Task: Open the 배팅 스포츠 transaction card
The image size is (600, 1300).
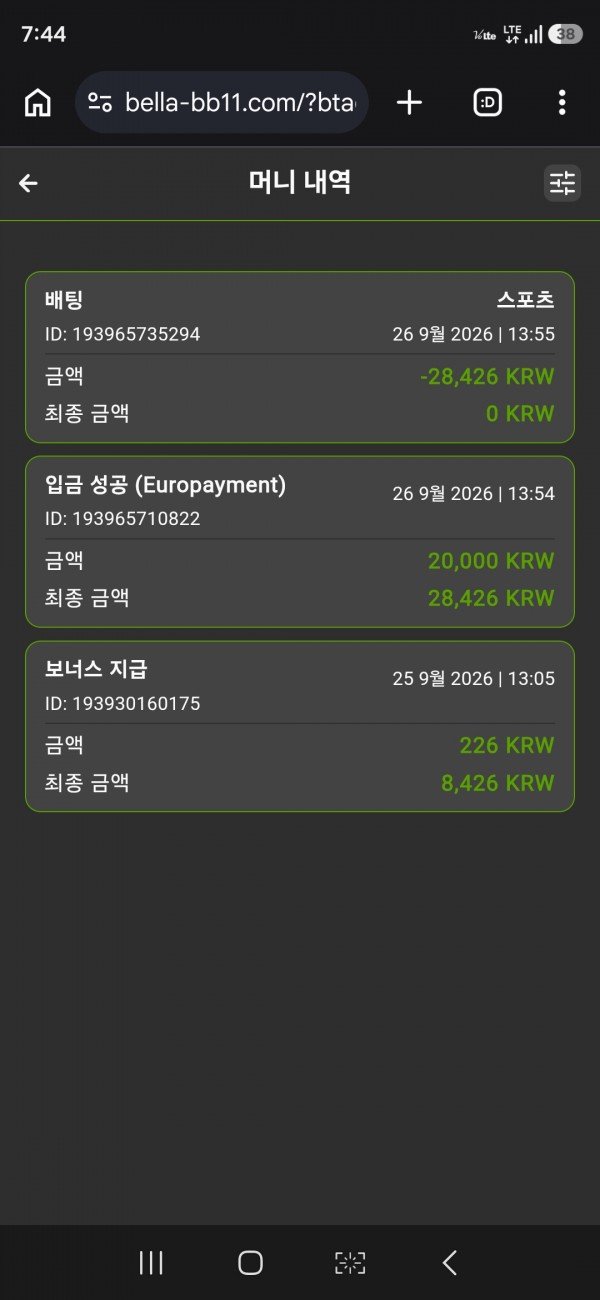Action: coord(300,357)
